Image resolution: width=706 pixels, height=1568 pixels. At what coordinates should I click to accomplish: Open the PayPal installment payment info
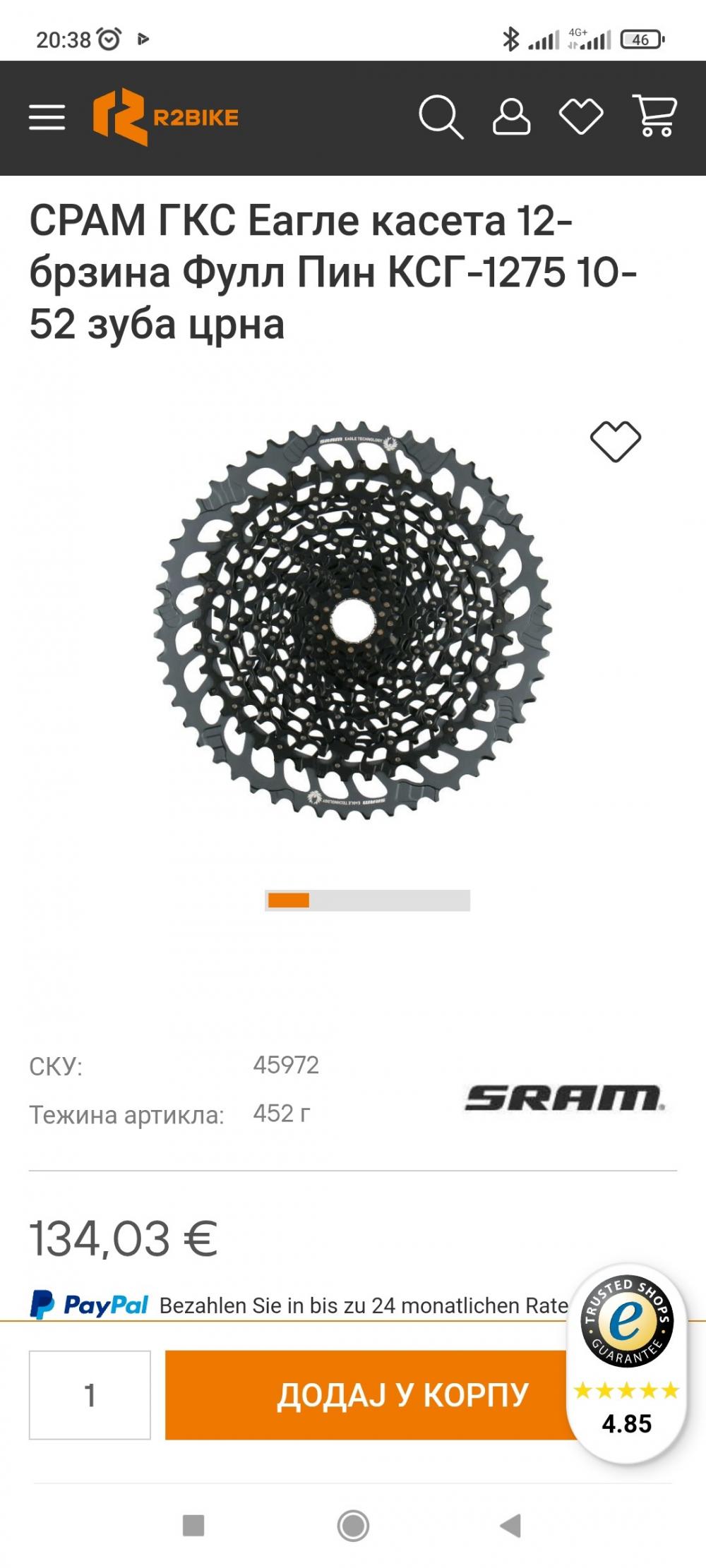pyautogui.click(x=299, y=1305)
